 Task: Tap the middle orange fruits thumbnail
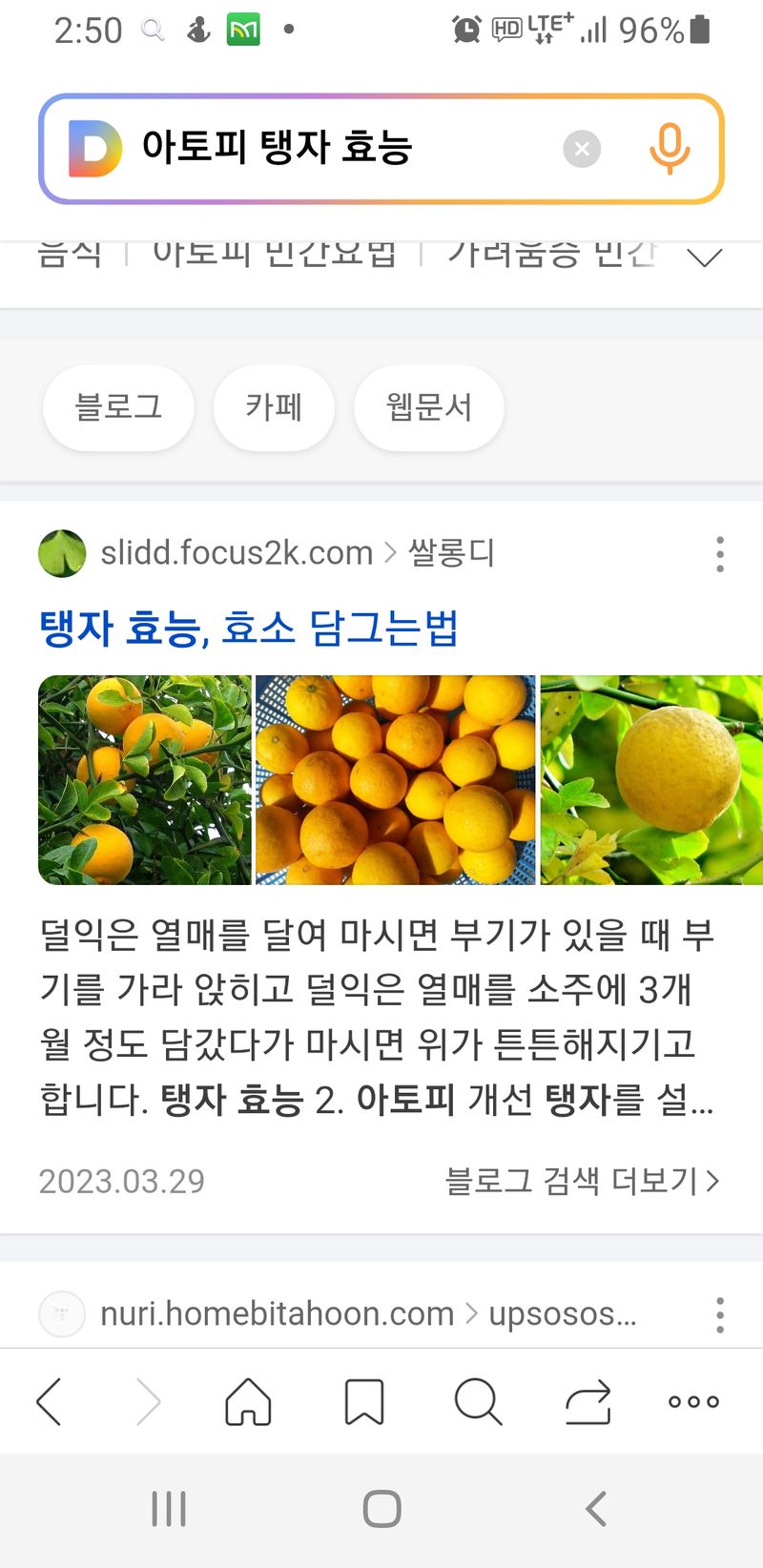[396, 779]
